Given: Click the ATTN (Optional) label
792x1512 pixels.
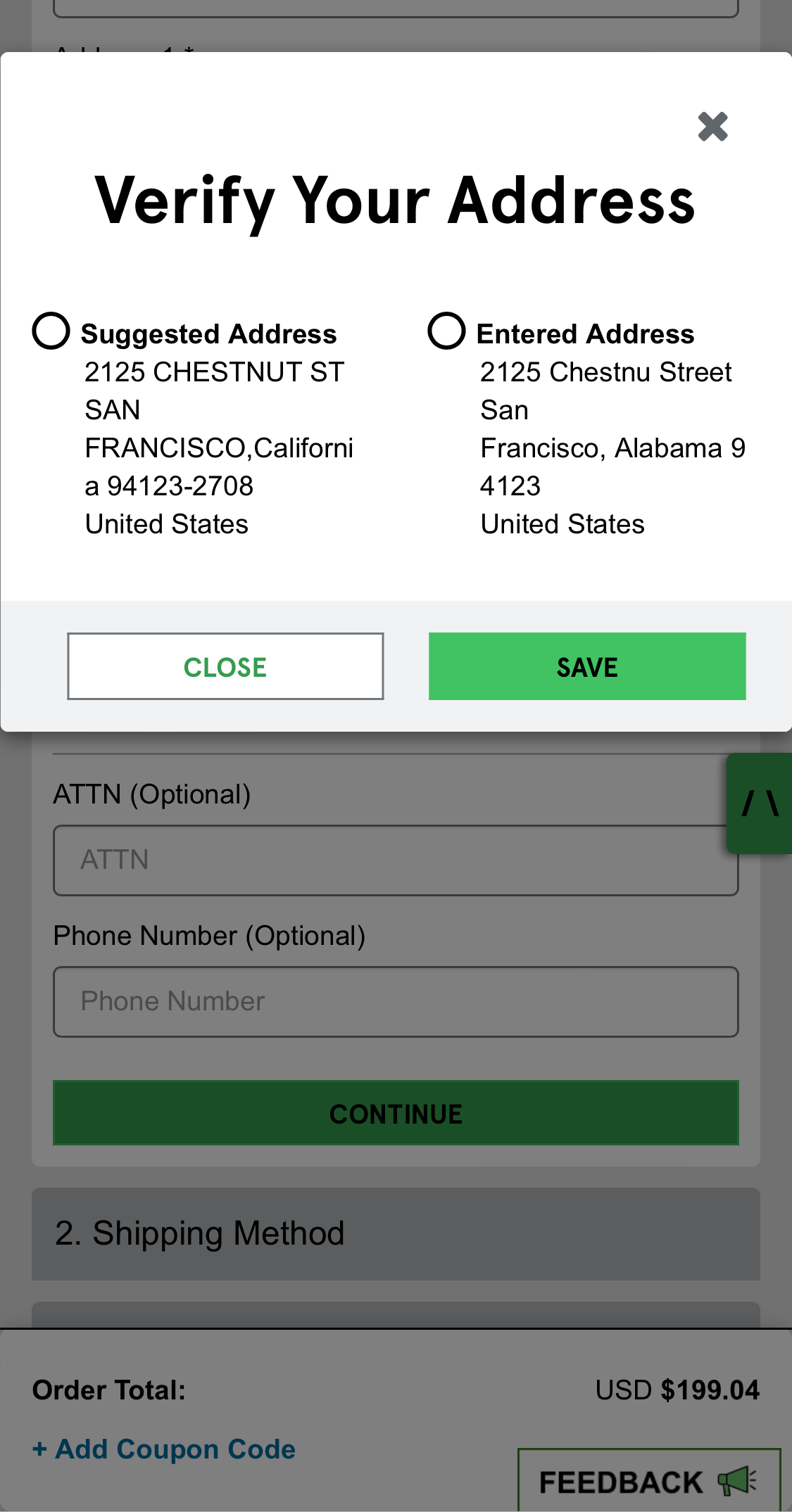Looking at the screenshot, I should [x=153, y=794].
